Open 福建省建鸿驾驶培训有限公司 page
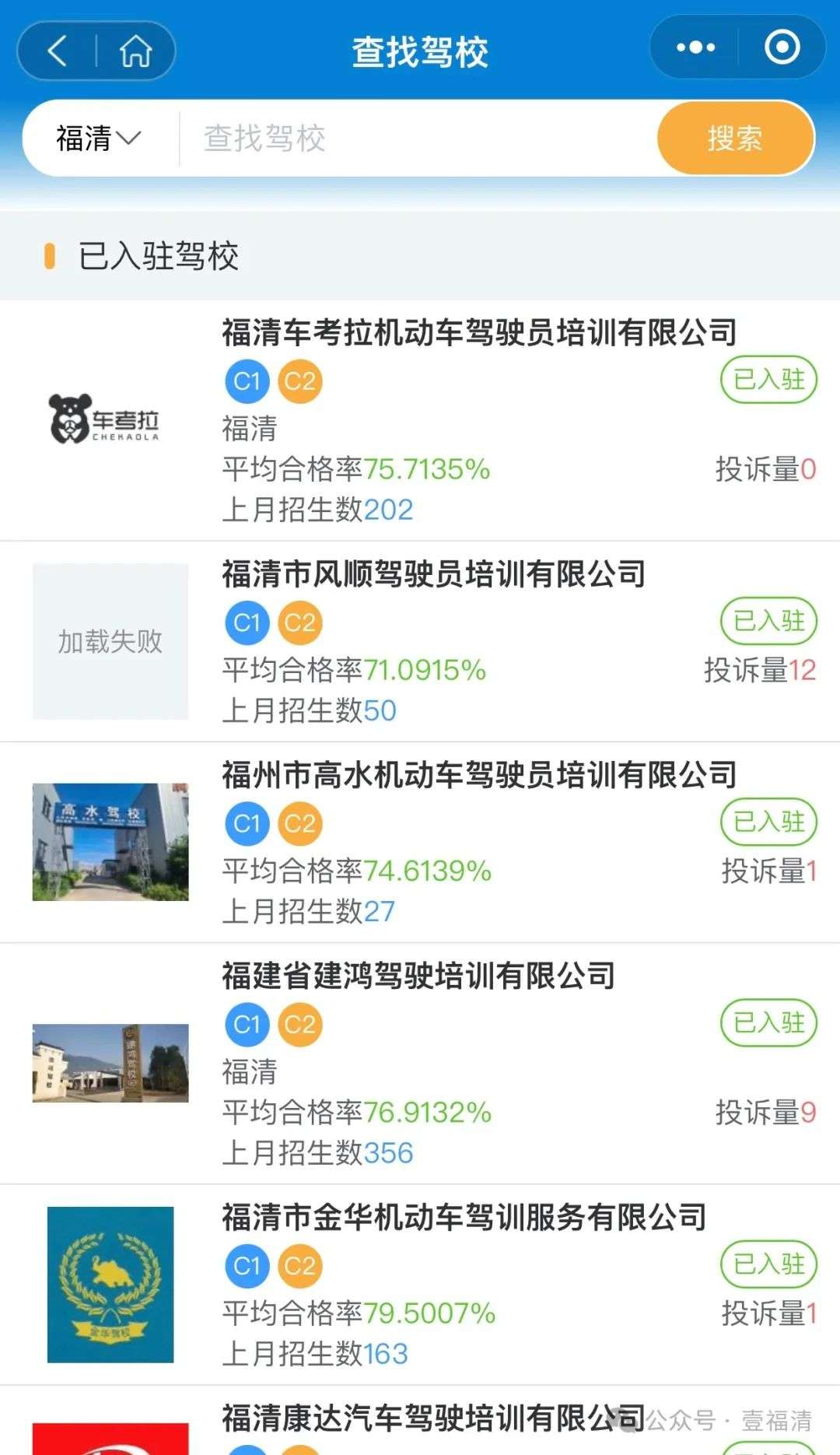This screenshot has width=840, height=1455. point(418,976)
